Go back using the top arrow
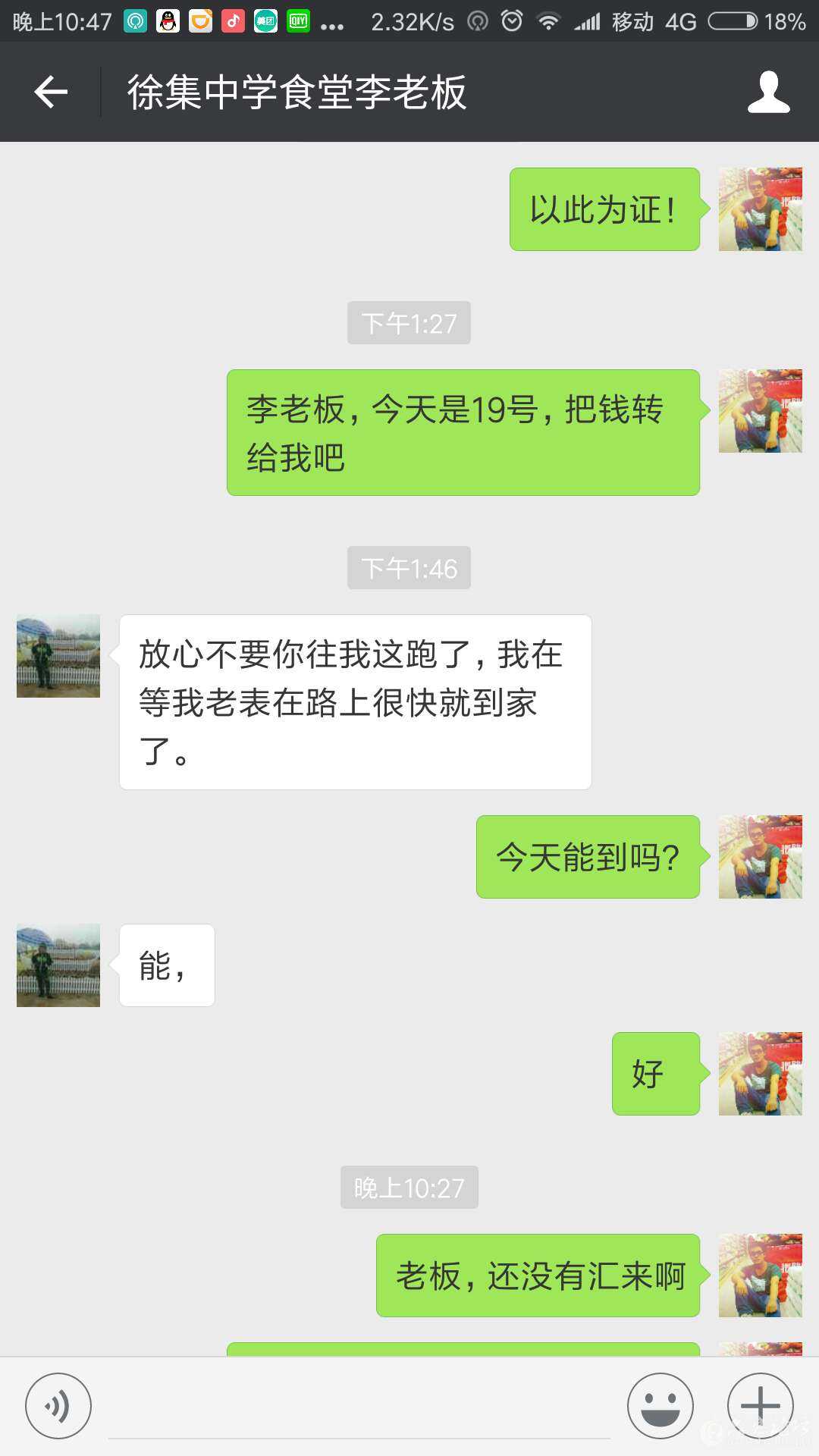Image resolution: width=819 pixels, height=1456 pixels. click(51, 93)
